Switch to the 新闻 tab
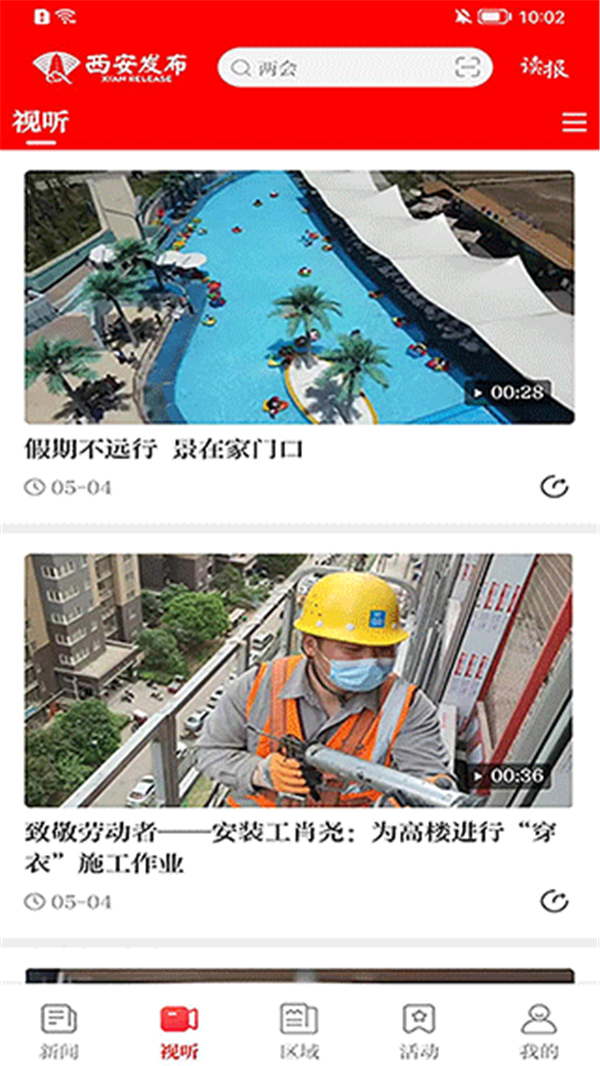Image resolution: width=600 pixels, height=1066 pixels. pos(59,1030)
